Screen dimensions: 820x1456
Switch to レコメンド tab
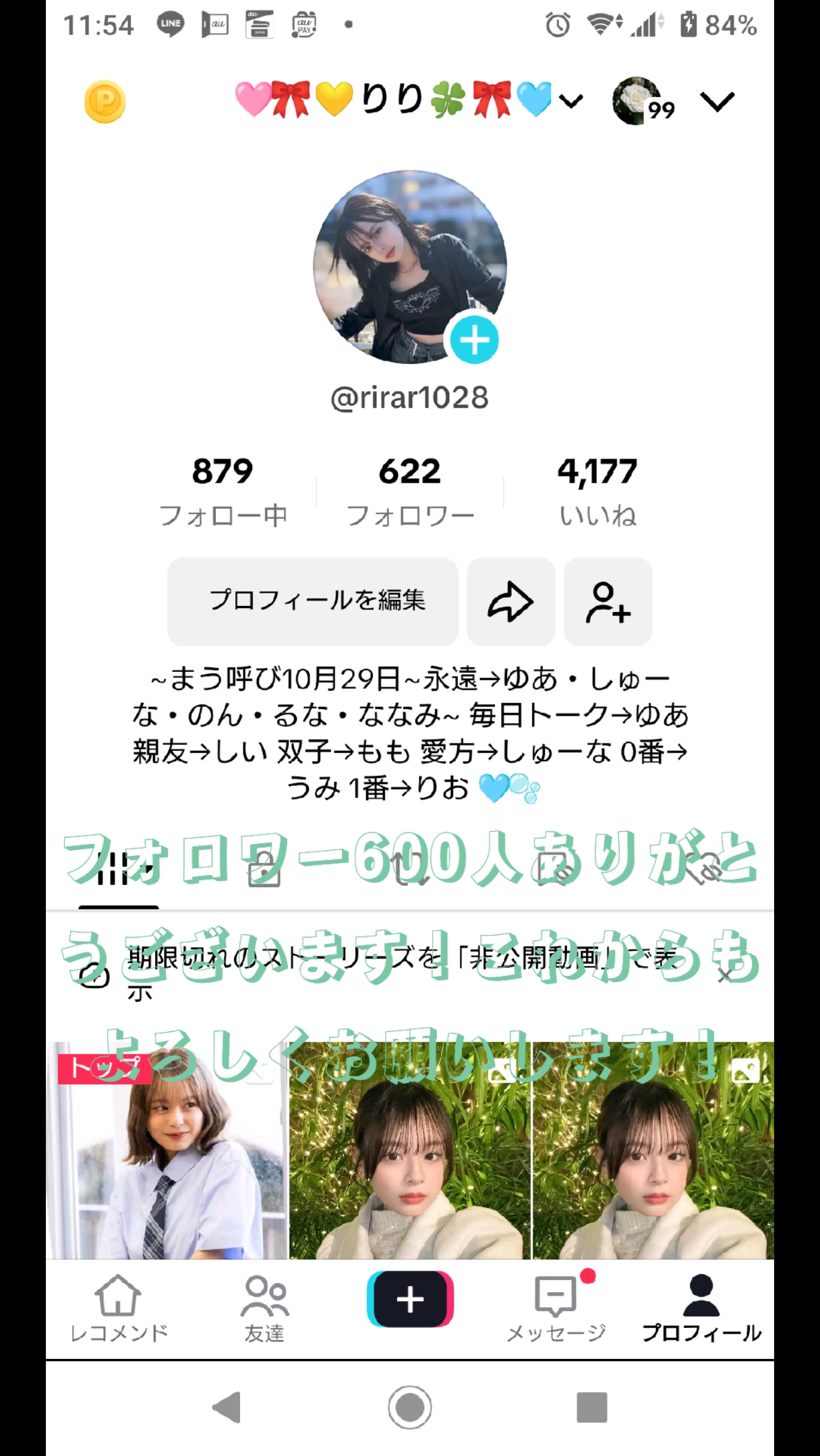[x=119, y=1308]
